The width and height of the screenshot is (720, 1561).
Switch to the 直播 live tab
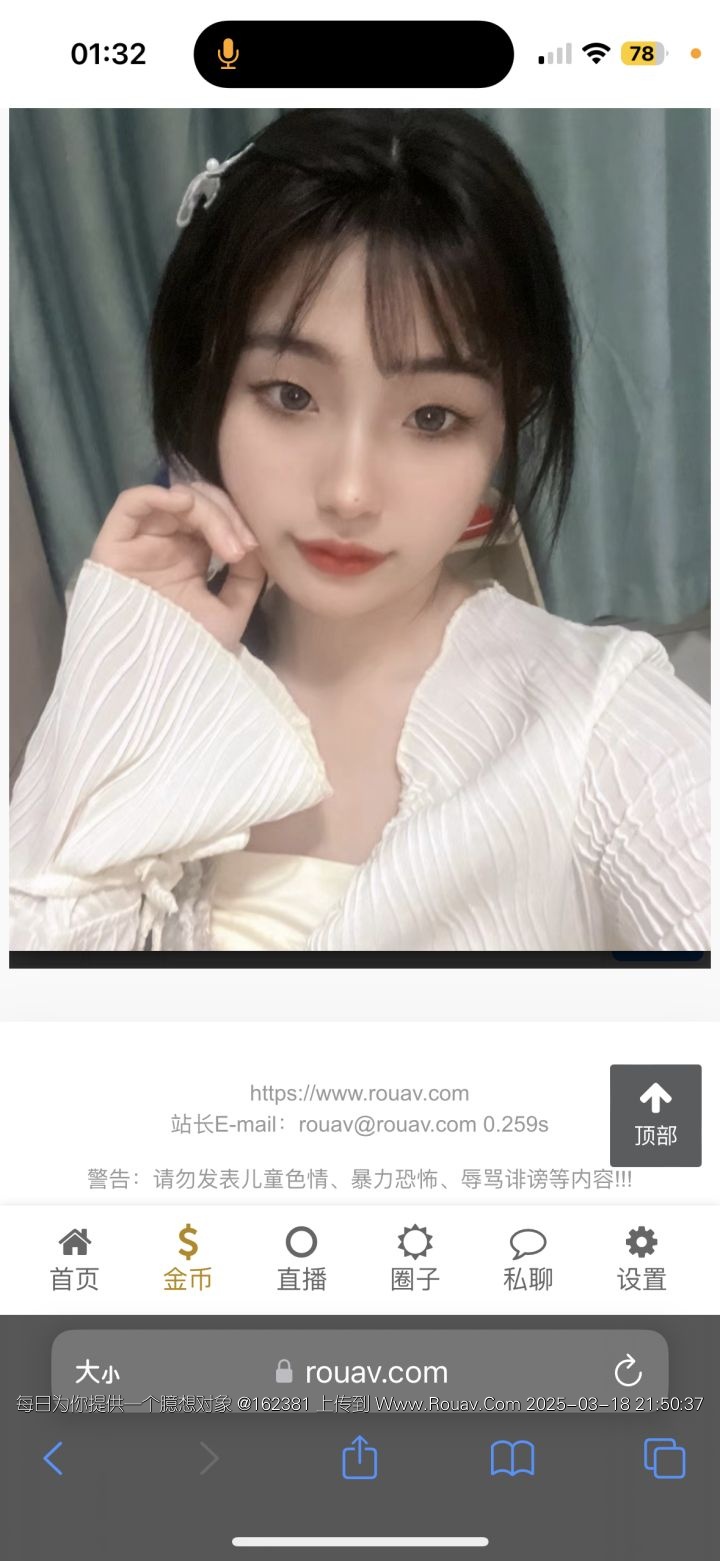coord(301,1259)
